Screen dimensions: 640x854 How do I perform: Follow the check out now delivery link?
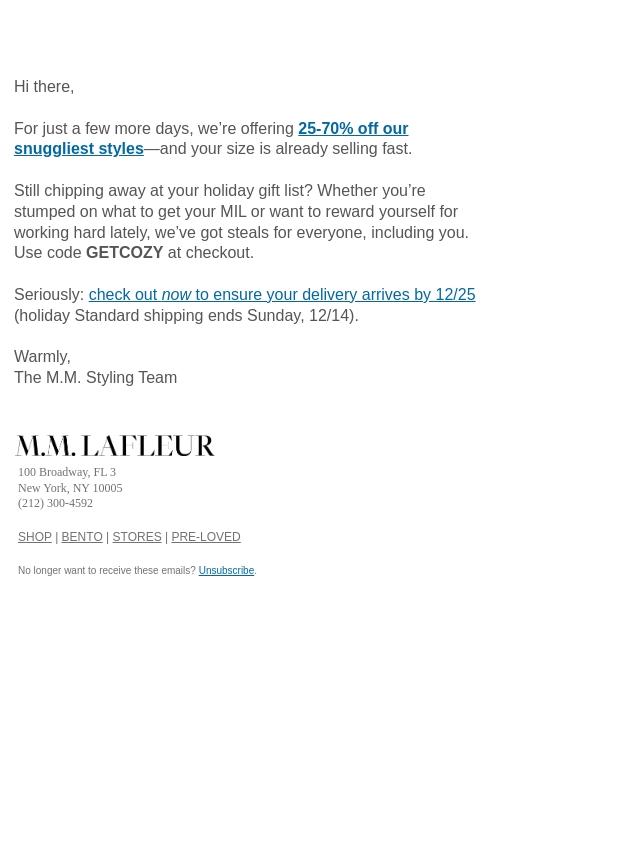coord(281,294)
